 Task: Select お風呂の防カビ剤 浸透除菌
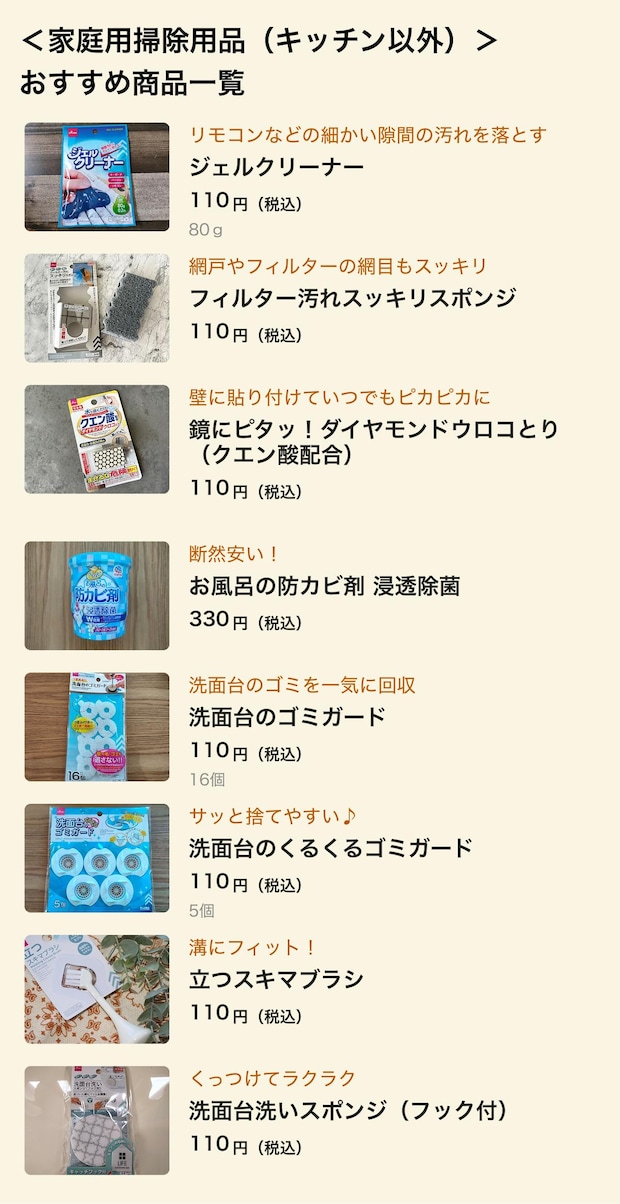coord(324,586)
